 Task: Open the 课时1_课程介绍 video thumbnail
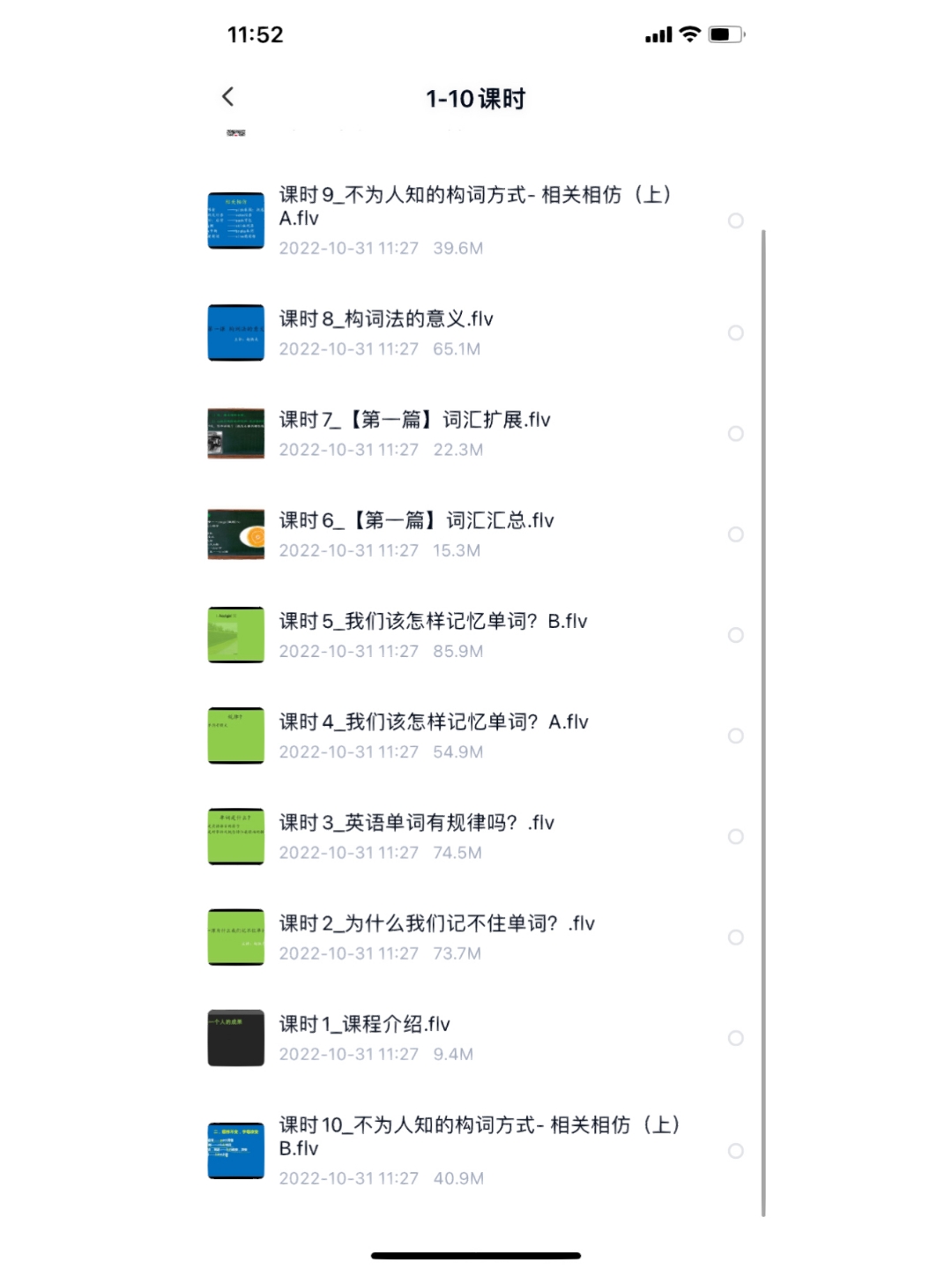click(x=235, y=1039)
